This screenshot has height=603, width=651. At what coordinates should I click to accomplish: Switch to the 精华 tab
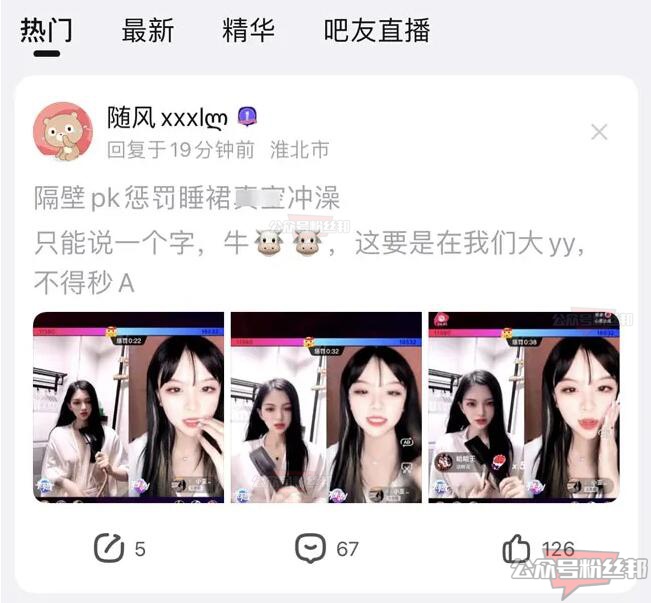[x=248, y=30]
